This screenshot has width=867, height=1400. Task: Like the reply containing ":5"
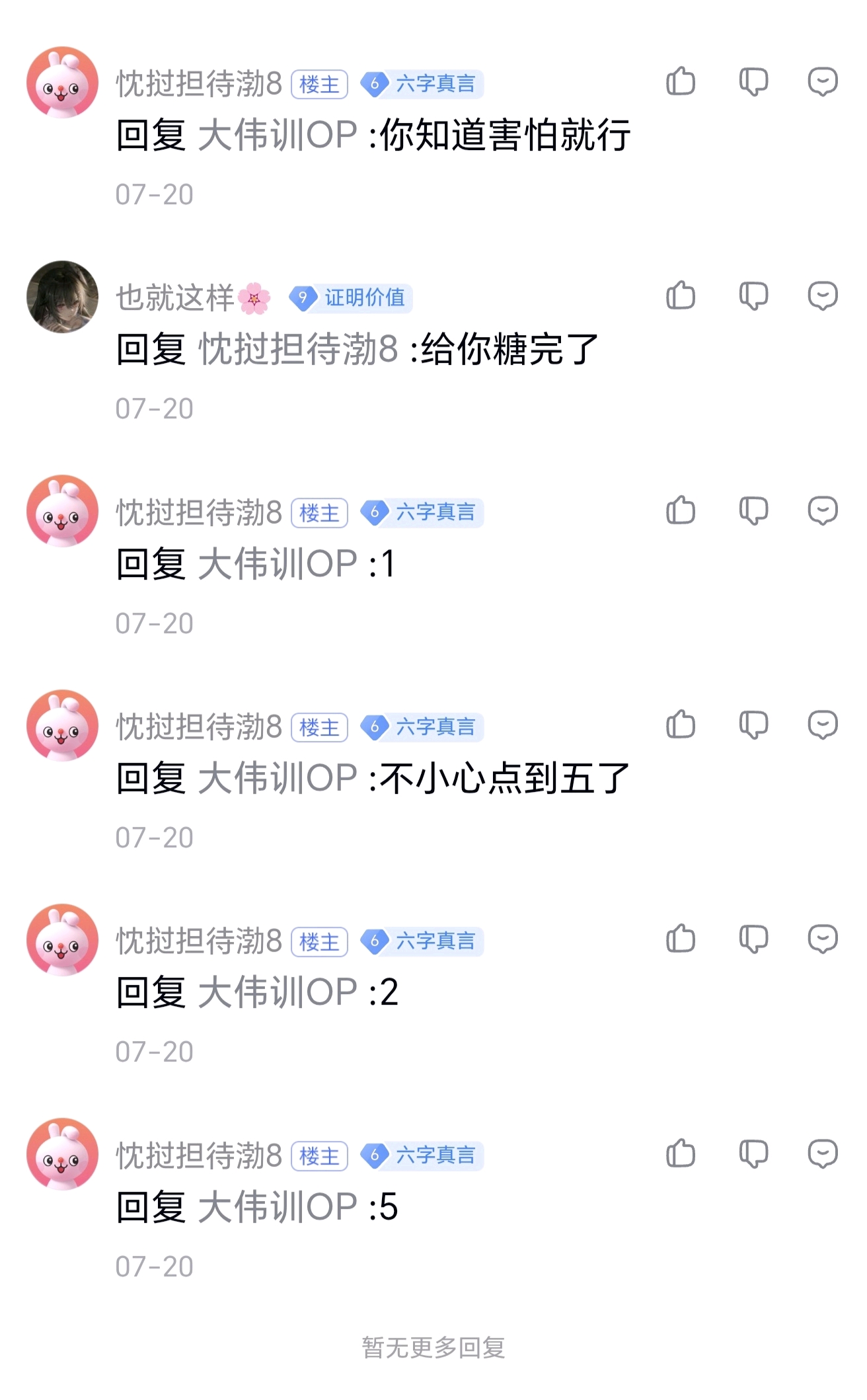[x=681, y=1153]
